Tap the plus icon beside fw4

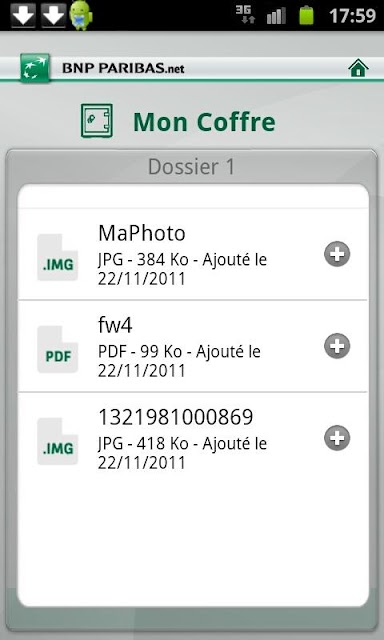[x=337, y=346]
